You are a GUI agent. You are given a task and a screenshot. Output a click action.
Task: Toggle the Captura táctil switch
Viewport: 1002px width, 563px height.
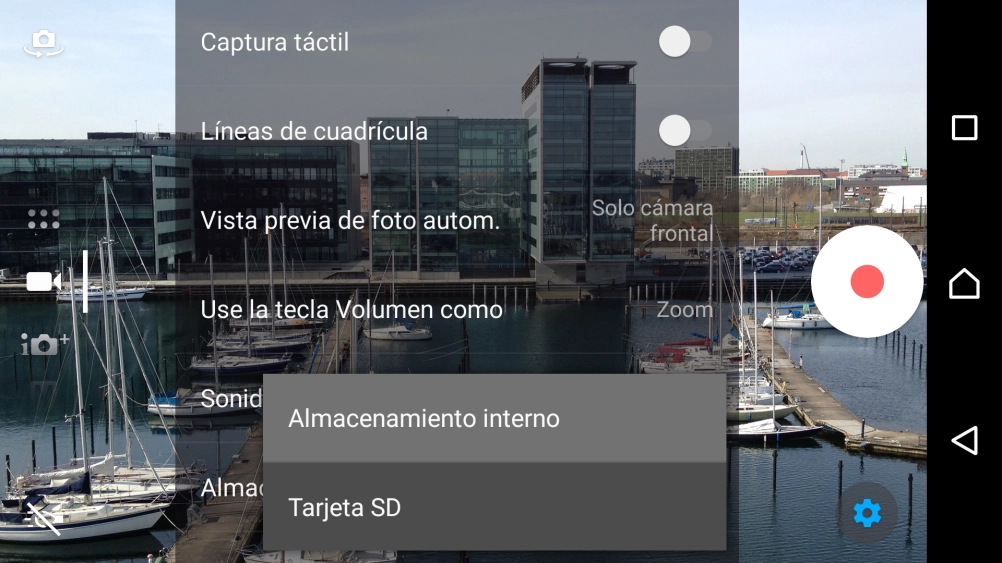[684, 42]
